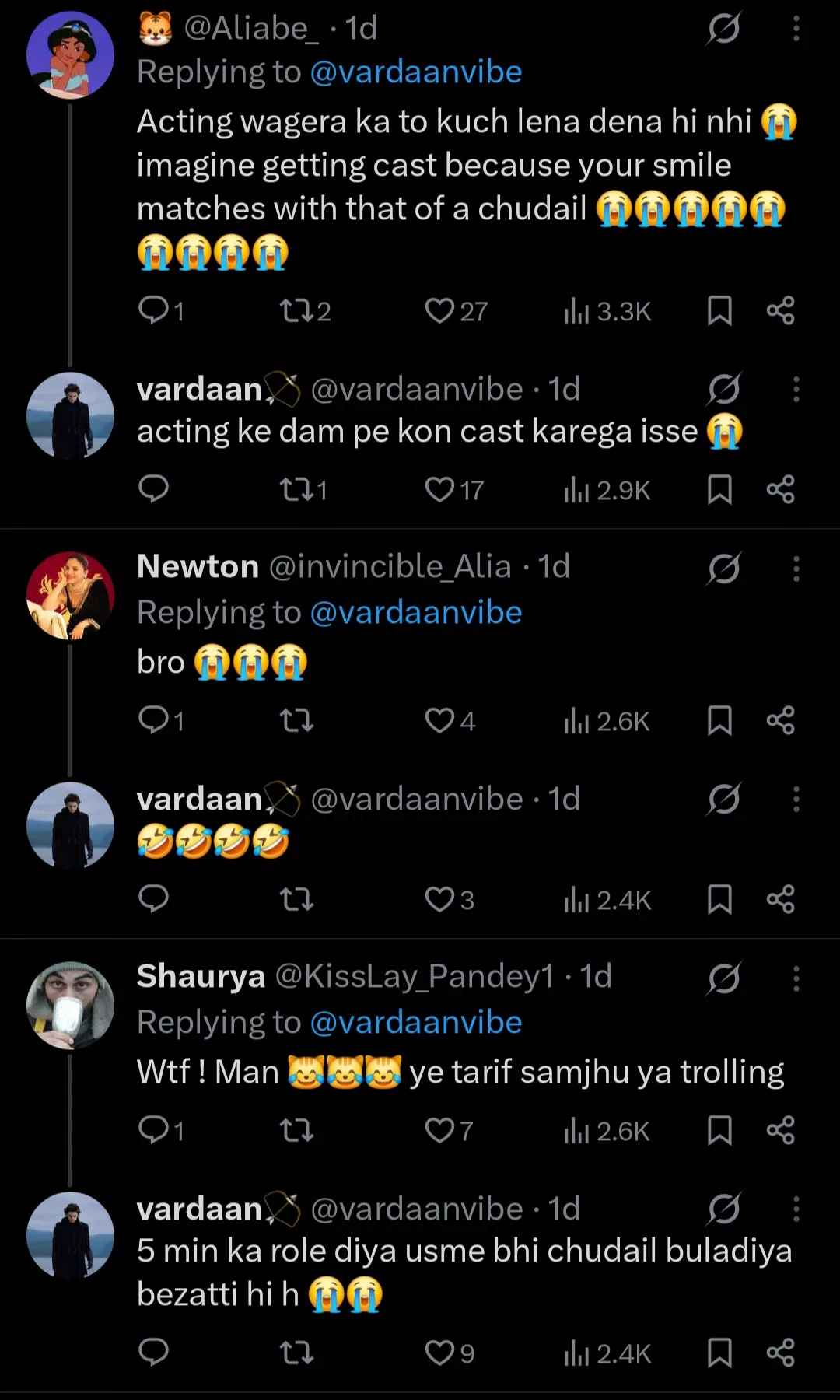Comment on vardaan's 'acting ke dam pe' reply
840x1400 pixels.
pyautogui.click(x=153, y=490)
